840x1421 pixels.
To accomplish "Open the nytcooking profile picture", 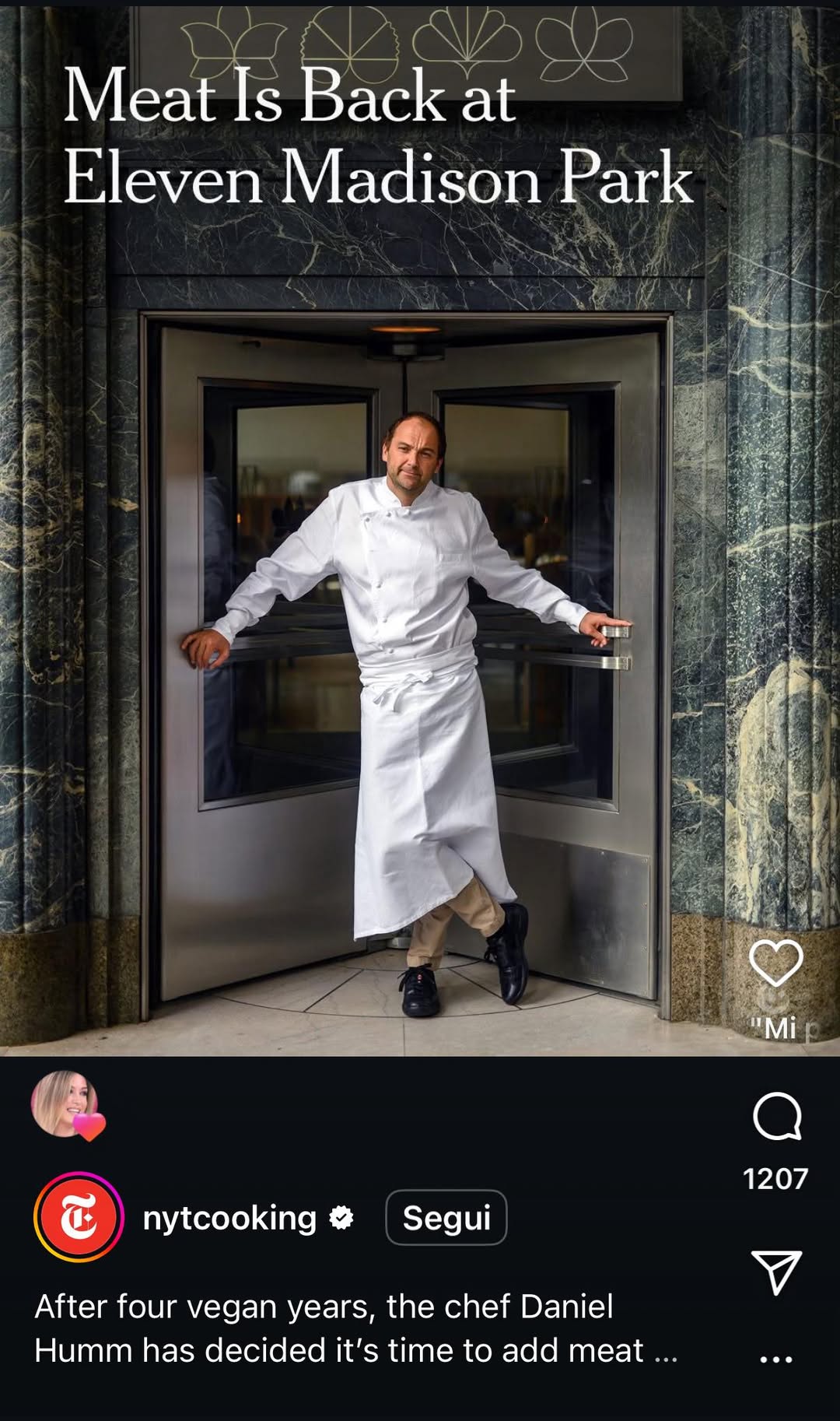I will (x=79, y=1218).
